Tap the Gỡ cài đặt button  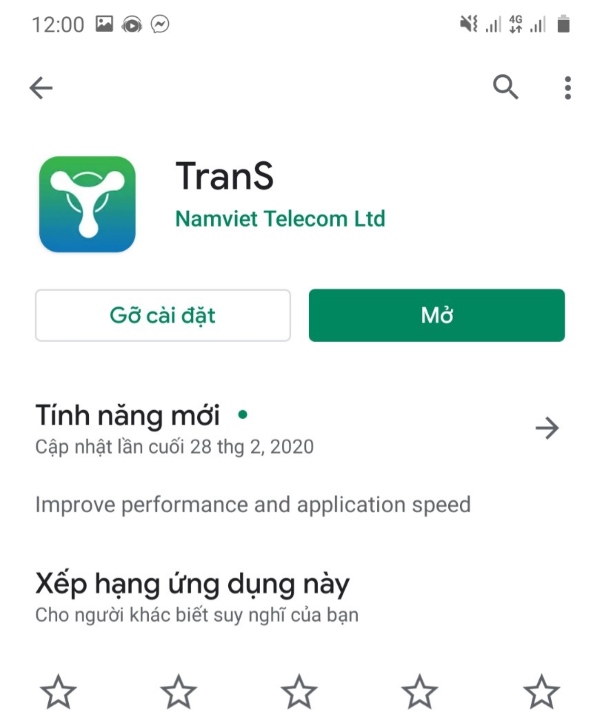pyautogui.click(x=163, y=316)
